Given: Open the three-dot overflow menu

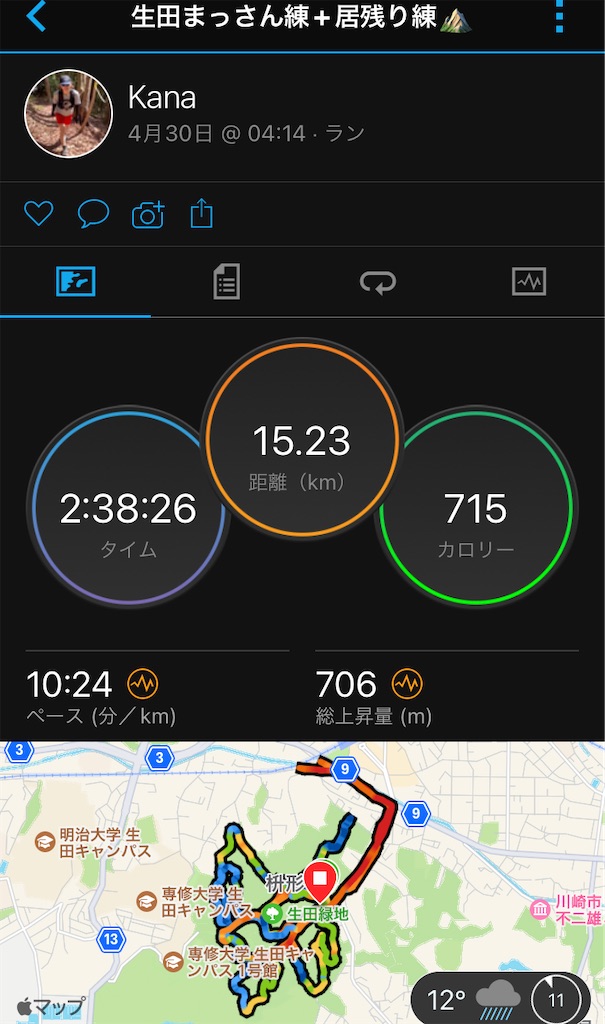Looking at the screenshot, I should click(x=559, y=16).
